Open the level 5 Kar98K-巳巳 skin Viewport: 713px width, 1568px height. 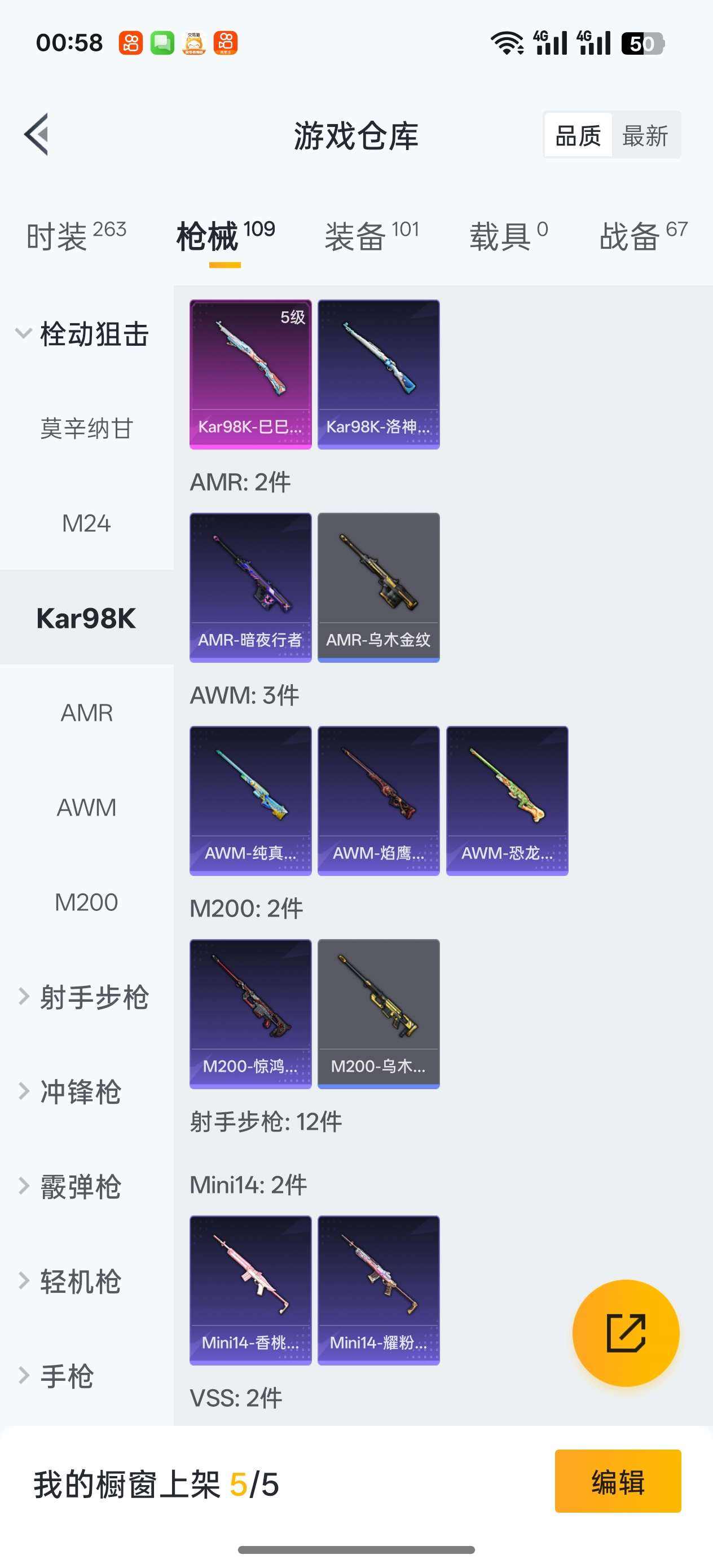pyautogui.click(x=250, y=374)
